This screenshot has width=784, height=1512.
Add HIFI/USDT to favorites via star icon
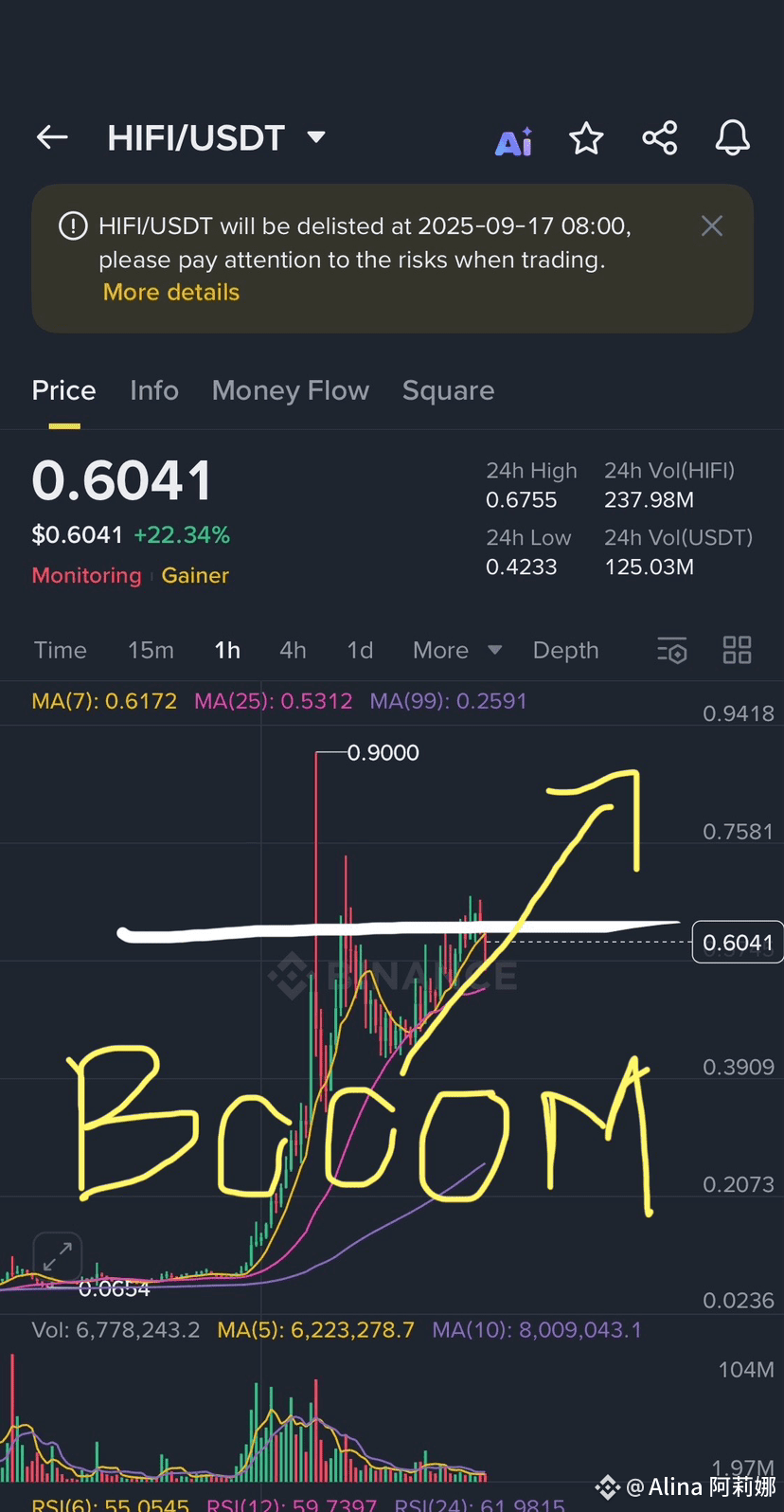(x=587, y=138)
